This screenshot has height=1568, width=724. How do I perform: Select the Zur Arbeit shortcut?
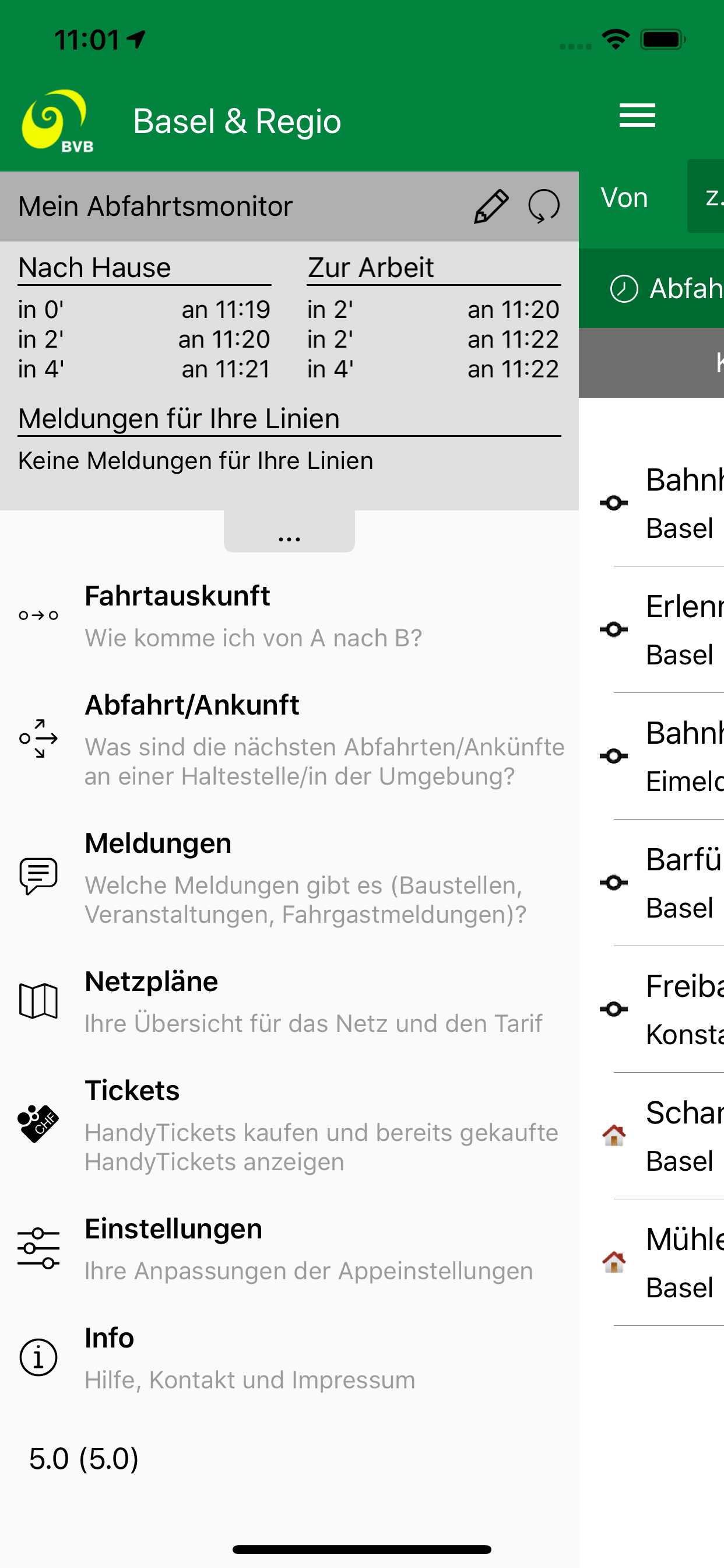(371, 267)
